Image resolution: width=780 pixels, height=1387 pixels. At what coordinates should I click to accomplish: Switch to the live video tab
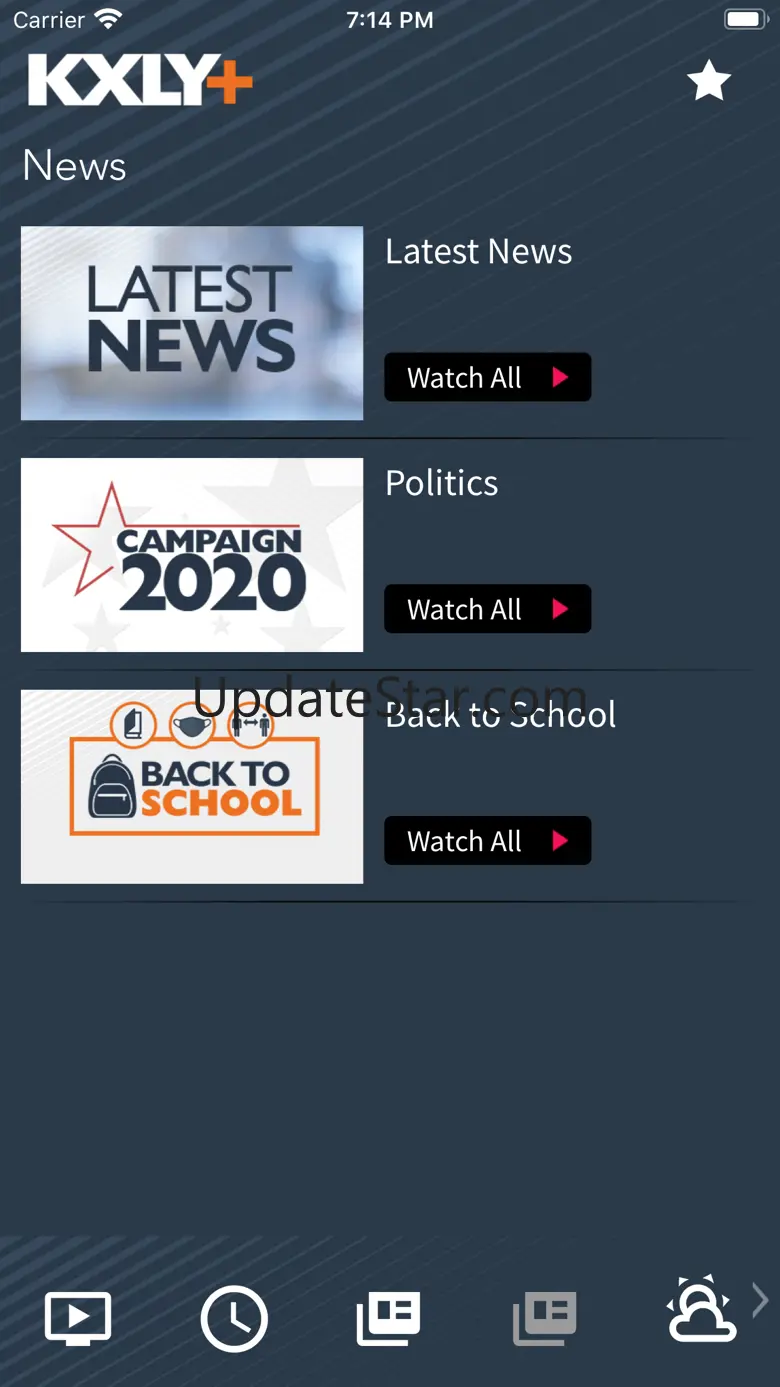coord(78,1319)
